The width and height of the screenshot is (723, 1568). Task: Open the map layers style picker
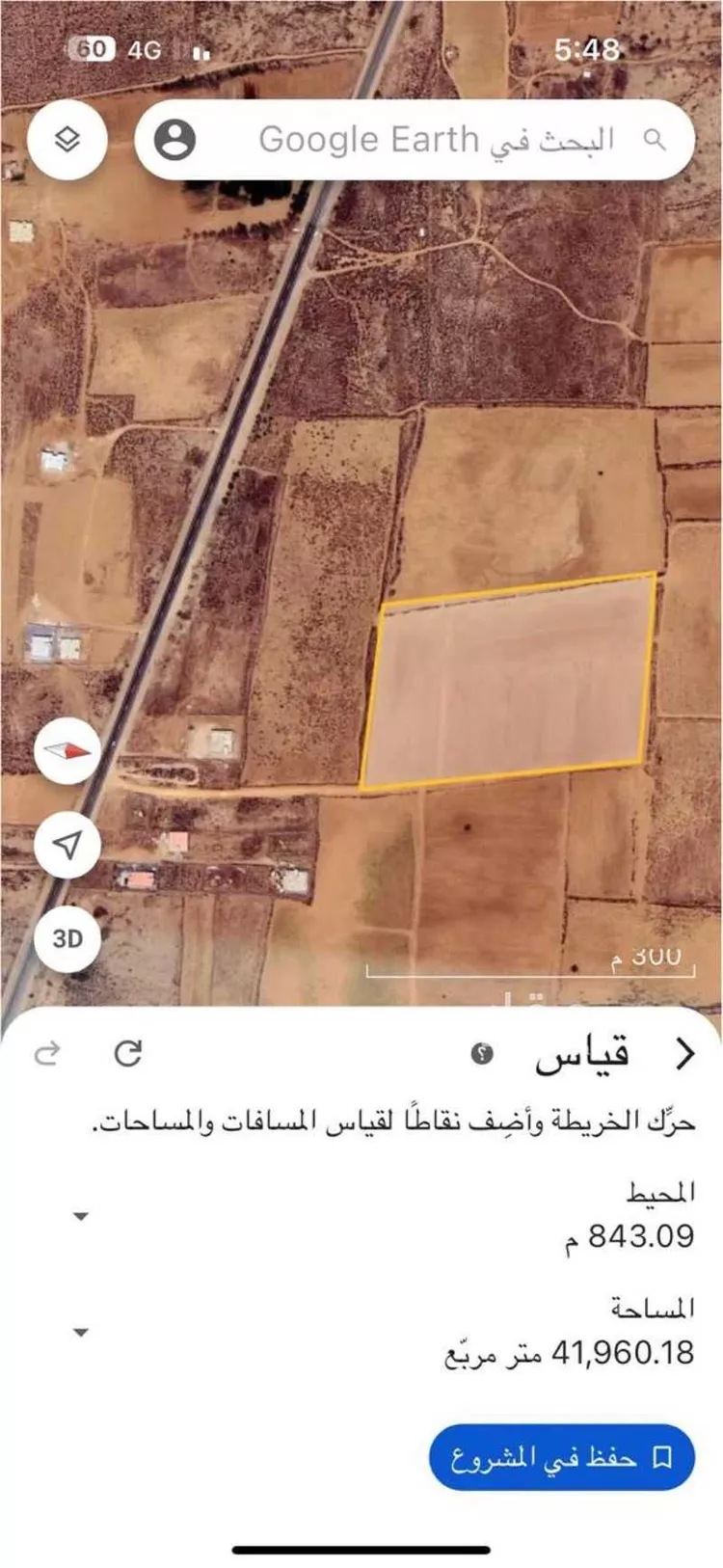click(67, 139)
